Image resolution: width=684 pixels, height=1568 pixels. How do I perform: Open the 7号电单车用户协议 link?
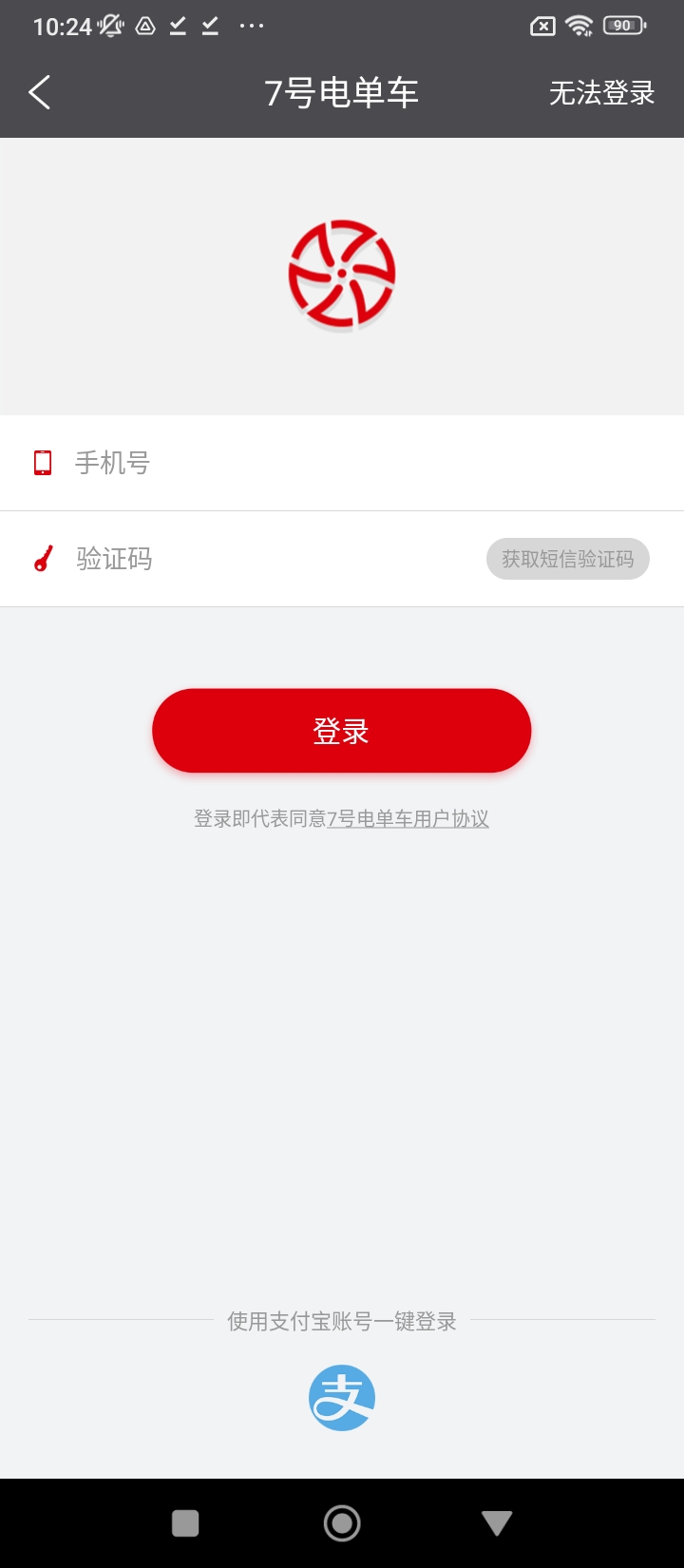(408, 818)
